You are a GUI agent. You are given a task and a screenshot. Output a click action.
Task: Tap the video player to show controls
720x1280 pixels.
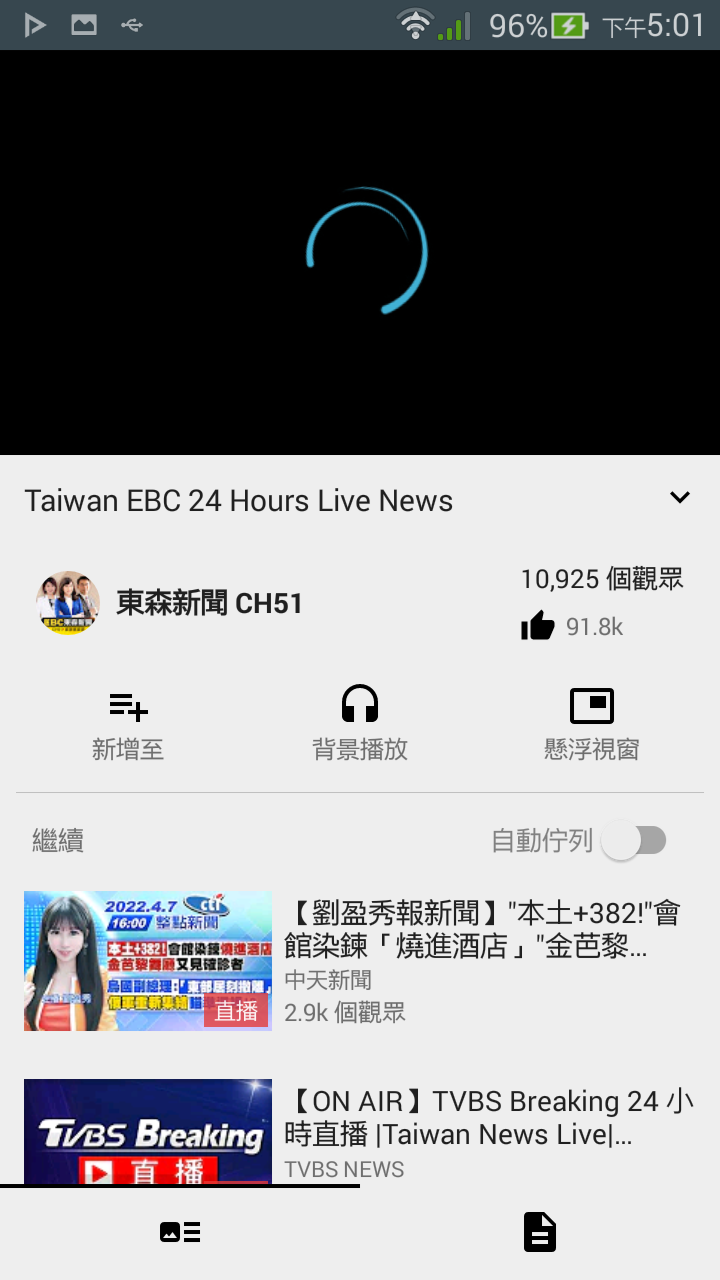(x=360, y=252)
